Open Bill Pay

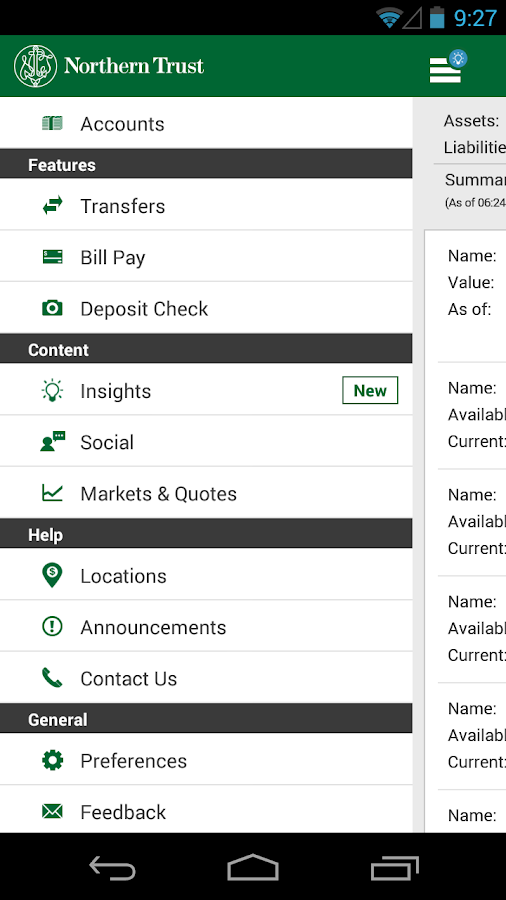206,256
